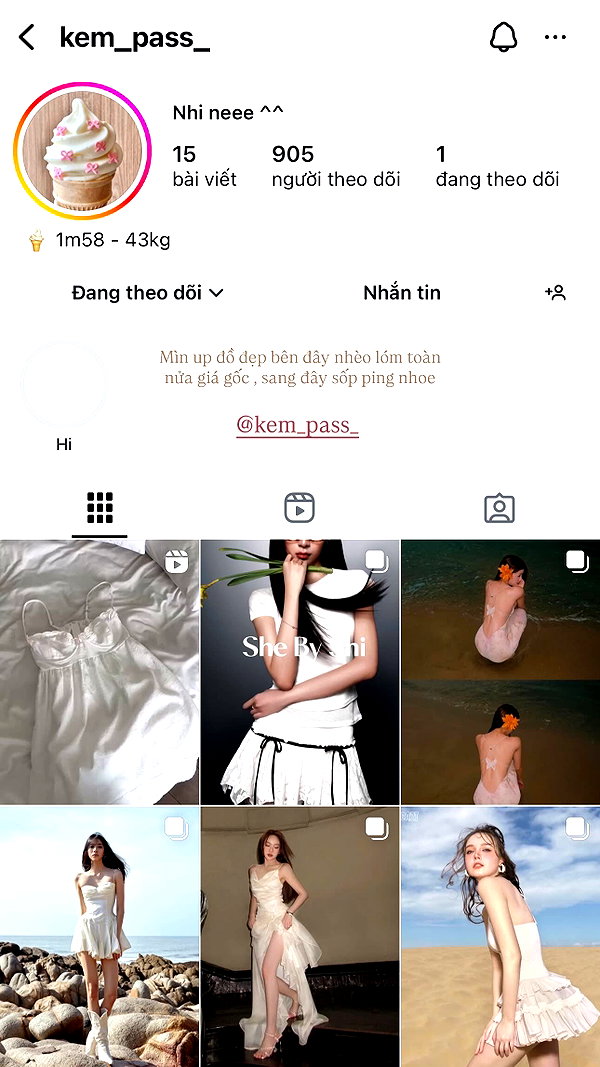
Task: Switch to the posts grid tab
Action: pos(100,508)
